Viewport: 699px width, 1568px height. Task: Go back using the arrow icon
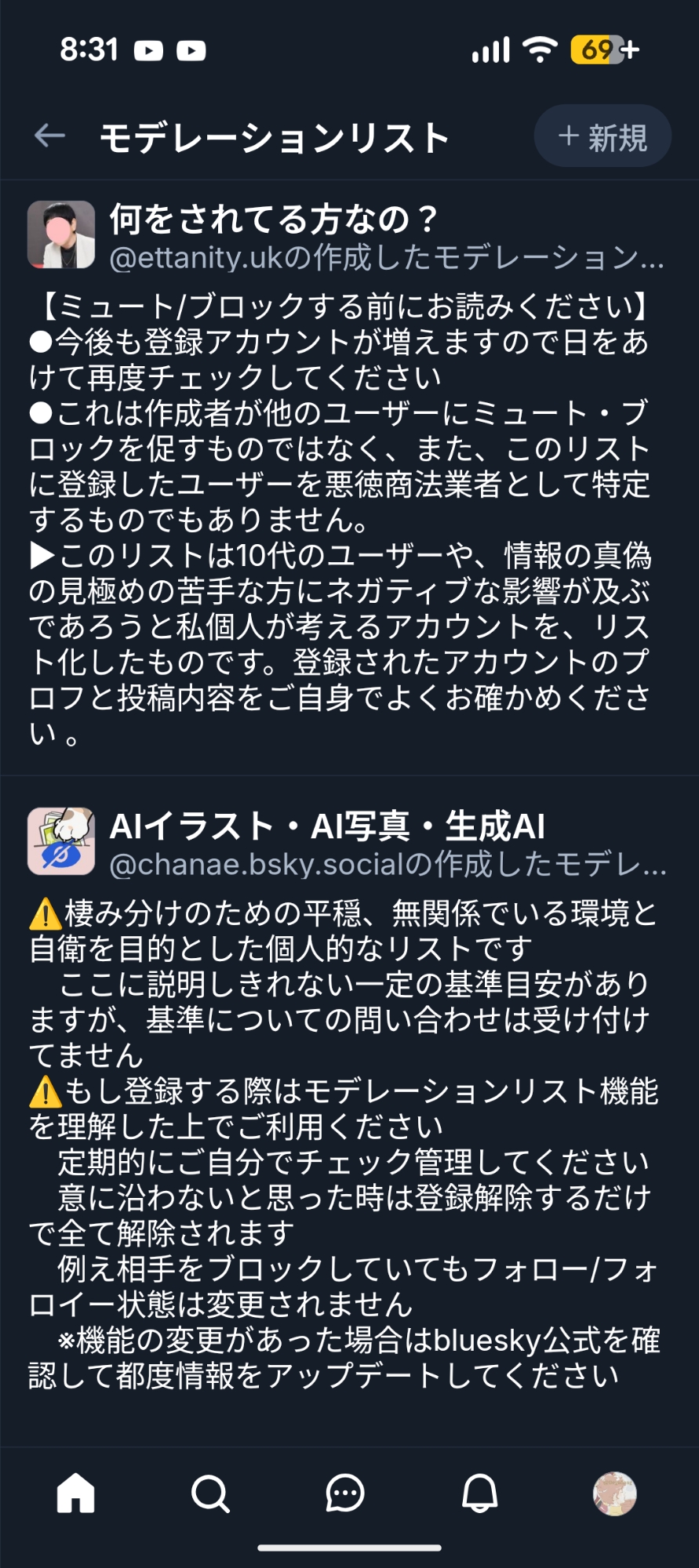click(49, 136)
